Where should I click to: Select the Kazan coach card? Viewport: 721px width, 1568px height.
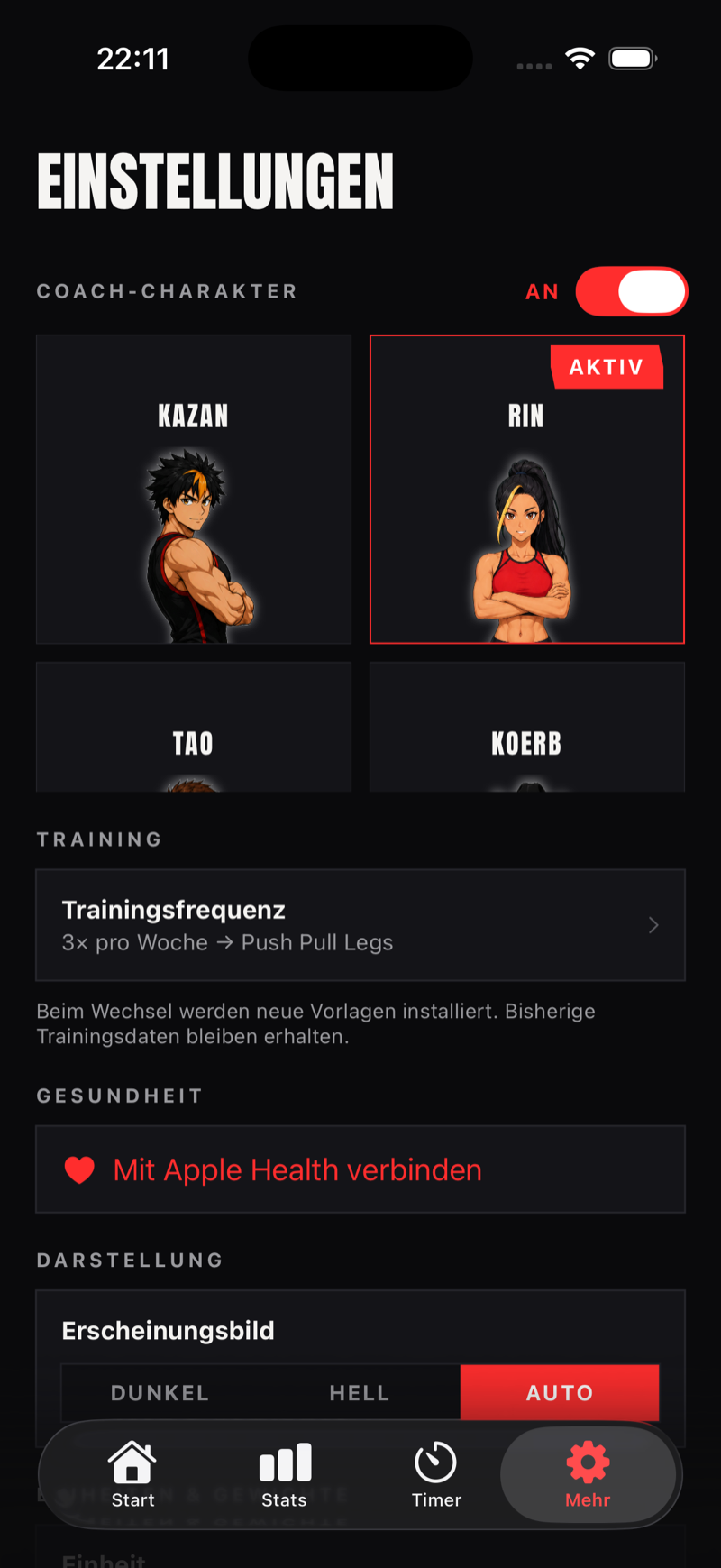194,490
